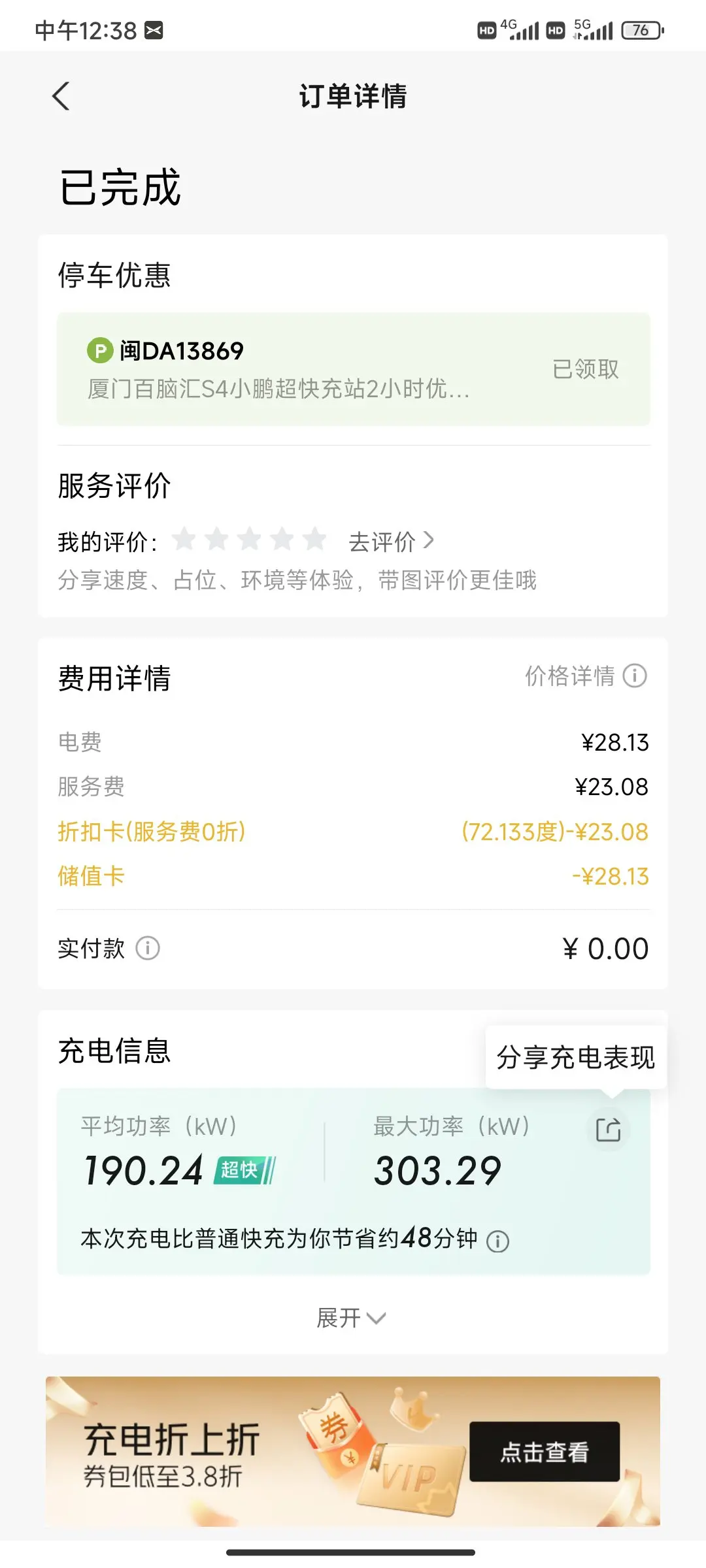Tap the info icon next to 实付款
Screen dimensions: 706x1568
pos(148,948)
